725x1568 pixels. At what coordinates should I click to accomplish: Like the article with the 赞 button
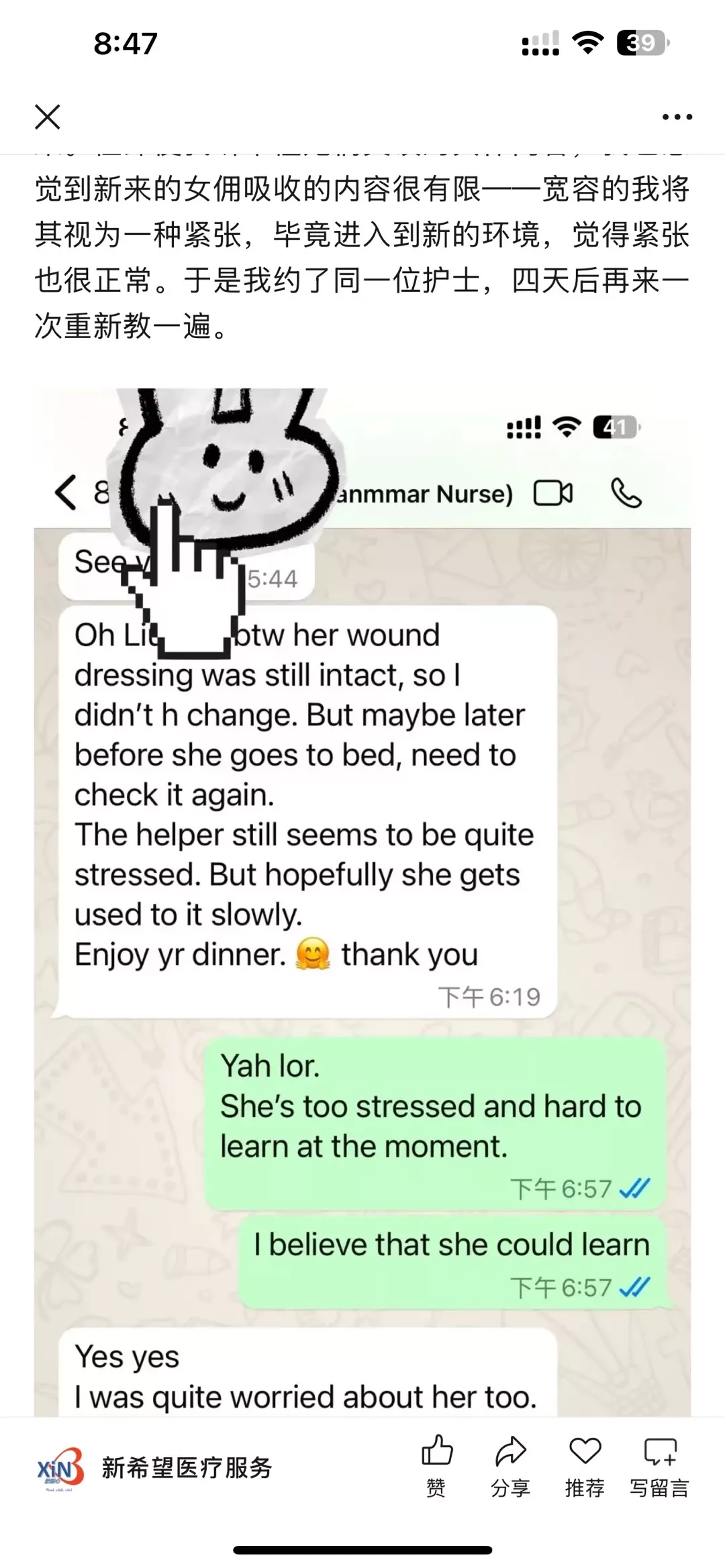click(437, 1466)
